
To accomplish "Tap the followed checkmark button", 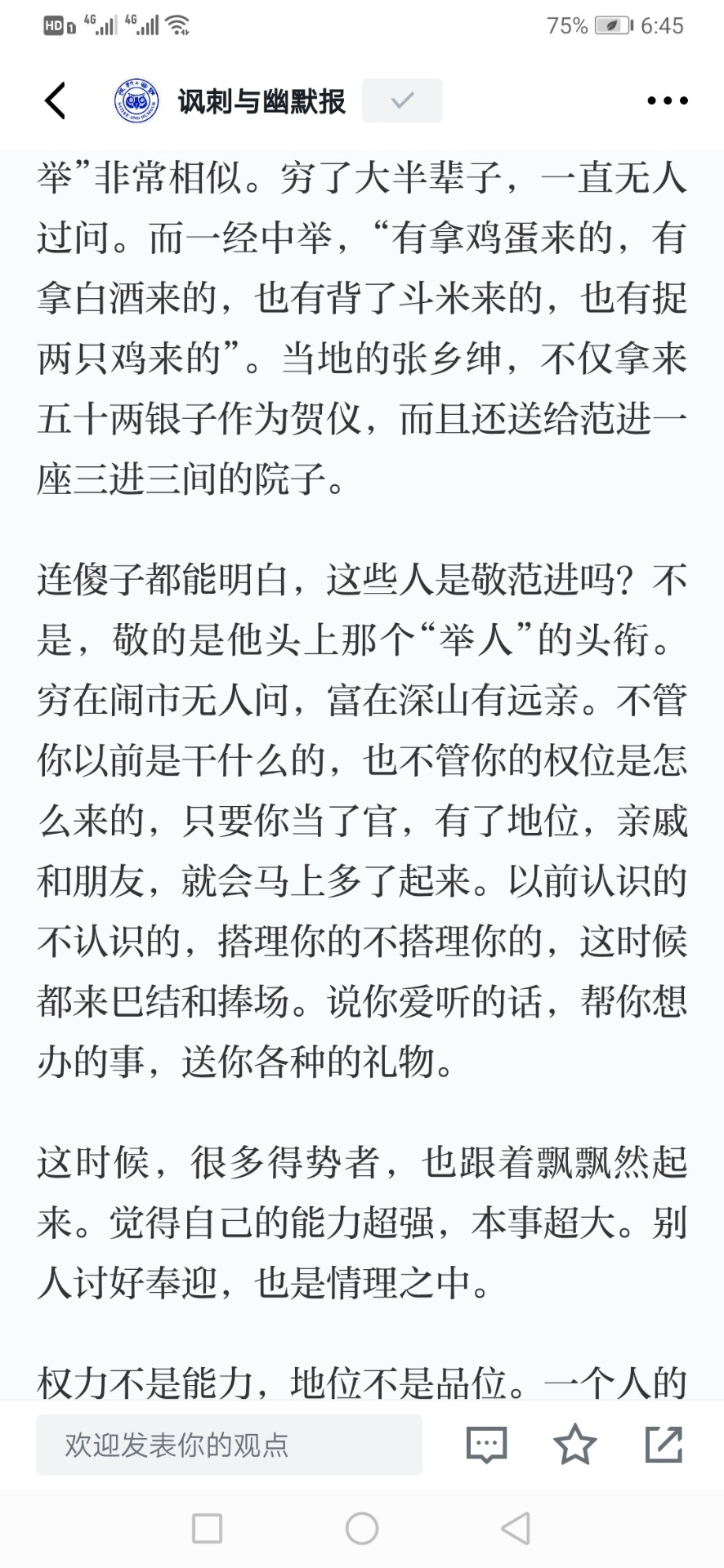I will click(x=402, y=100).
